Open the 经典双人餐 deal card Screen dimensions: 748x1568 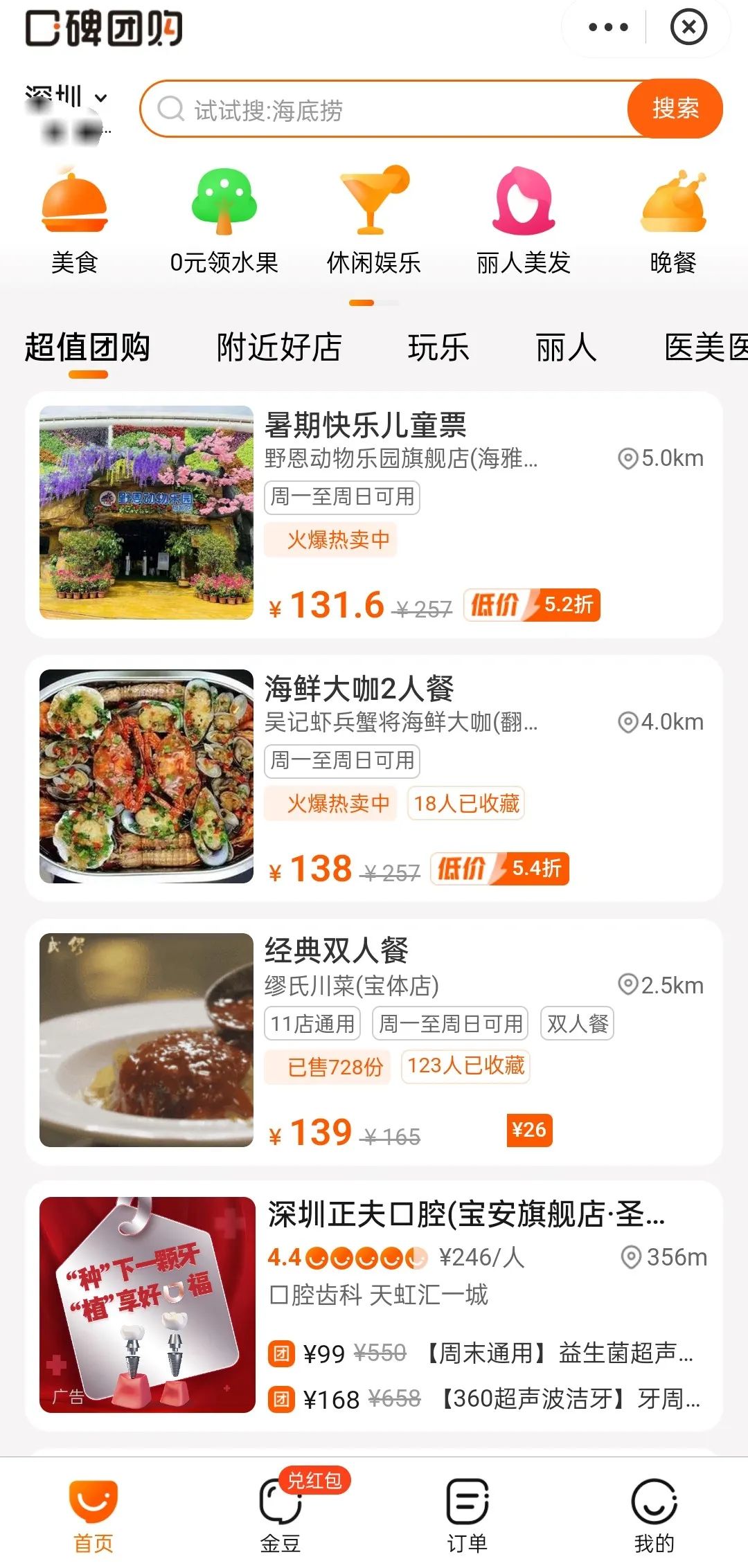pyautogui.click(x=374, y=1040)
